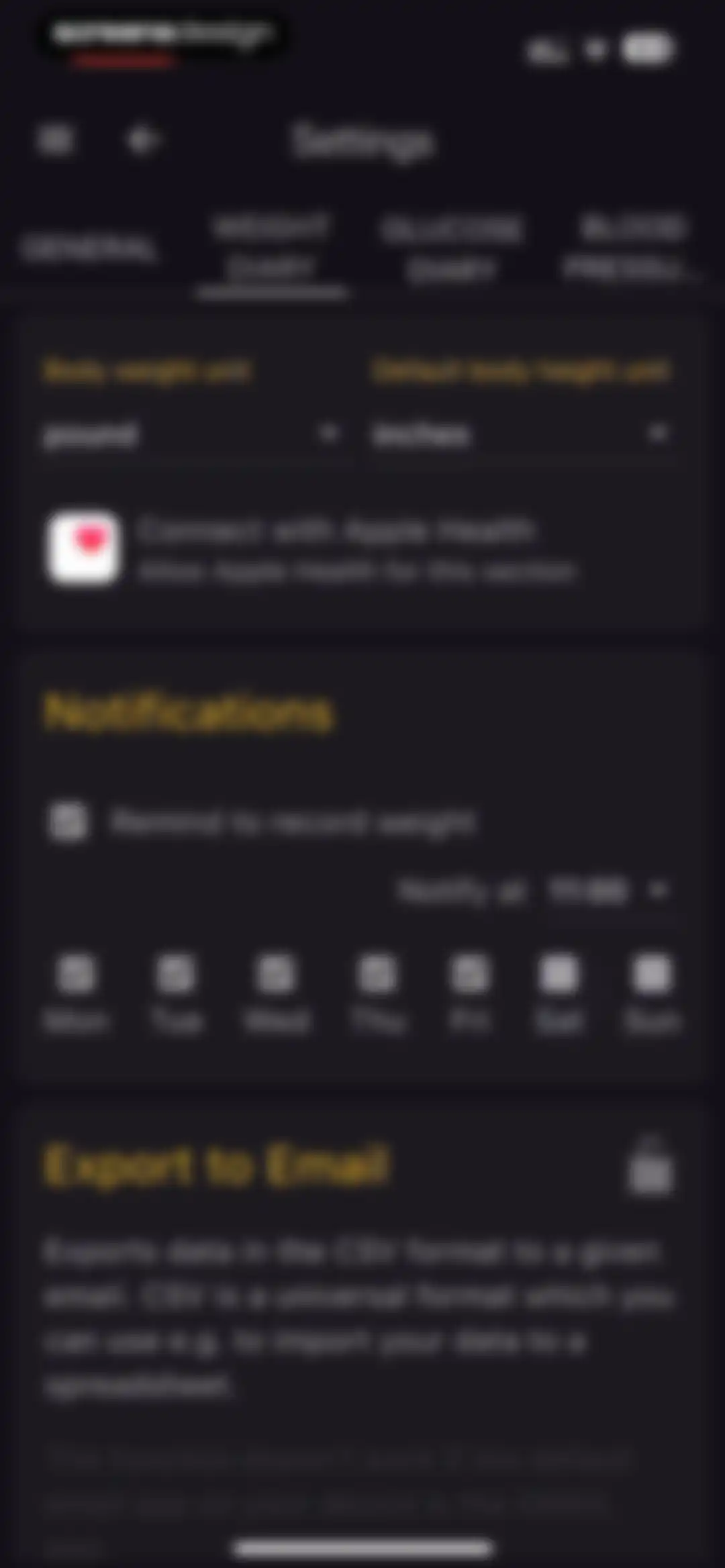Open the body weight unit dropdown showing pound
Viewport: 725px width, 1568px height.
click(x=191, y=435)
